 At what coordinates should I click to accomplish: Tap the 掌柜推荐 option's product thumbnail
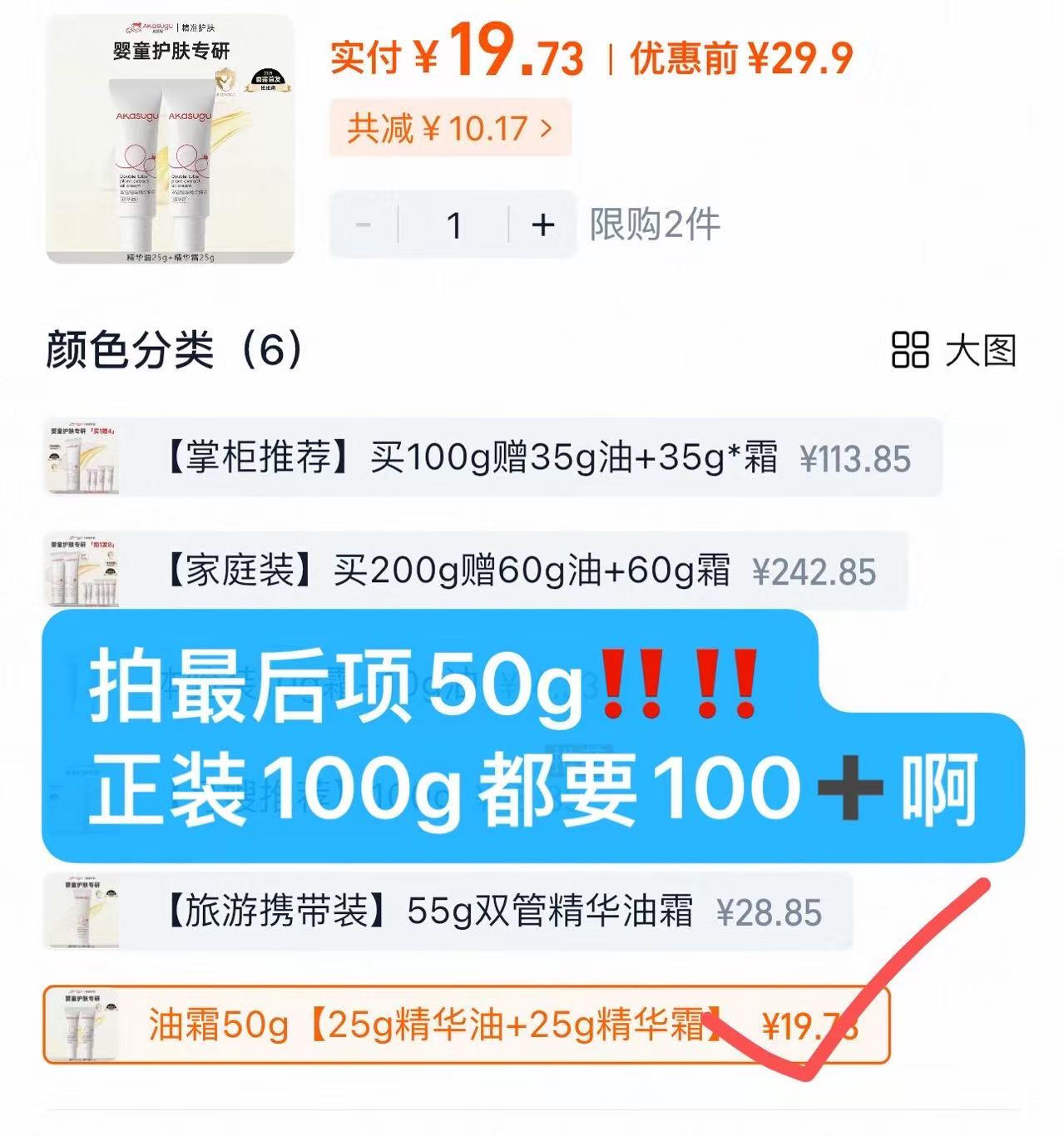pyautogui.click(x=83, y=457)
